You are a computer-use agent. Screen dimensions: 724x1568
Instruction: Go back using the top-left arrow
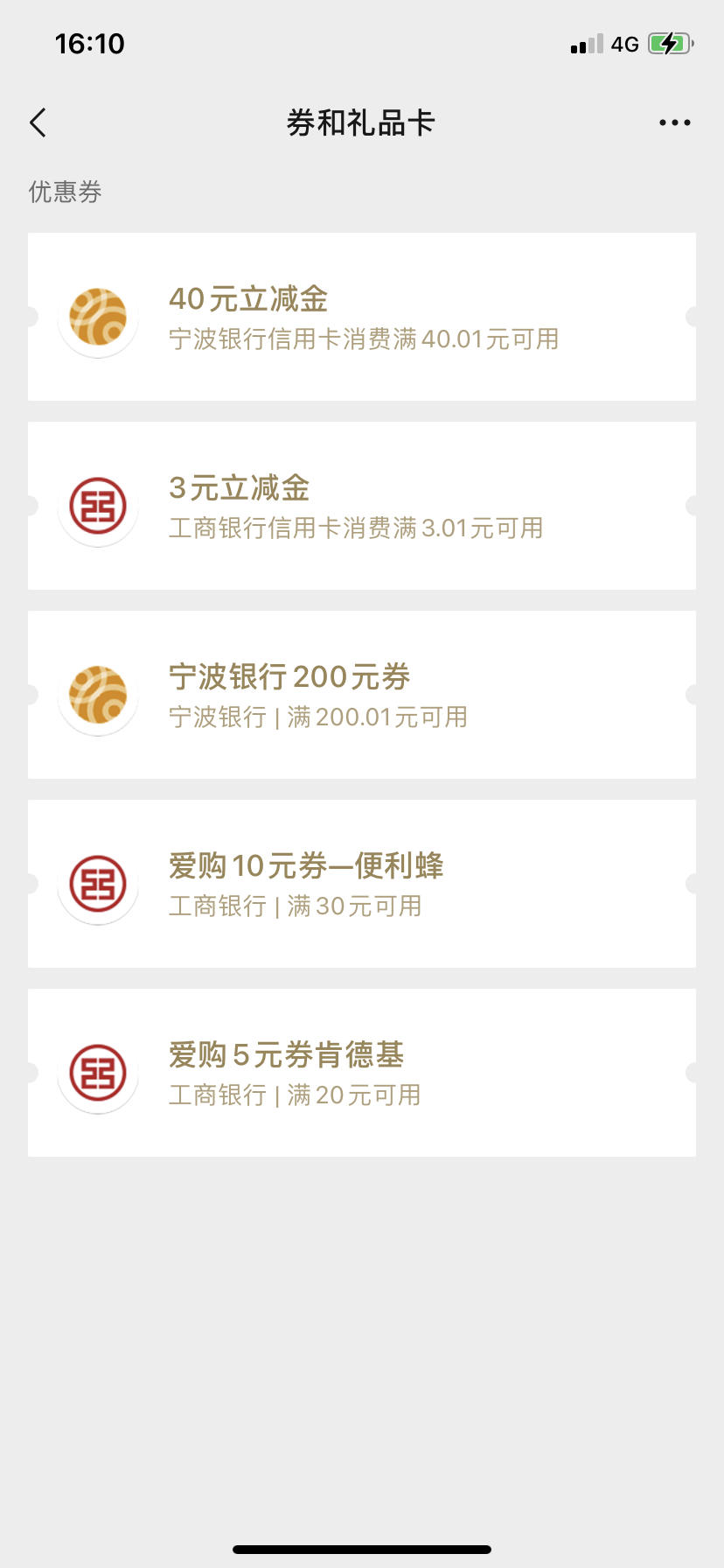38,122
